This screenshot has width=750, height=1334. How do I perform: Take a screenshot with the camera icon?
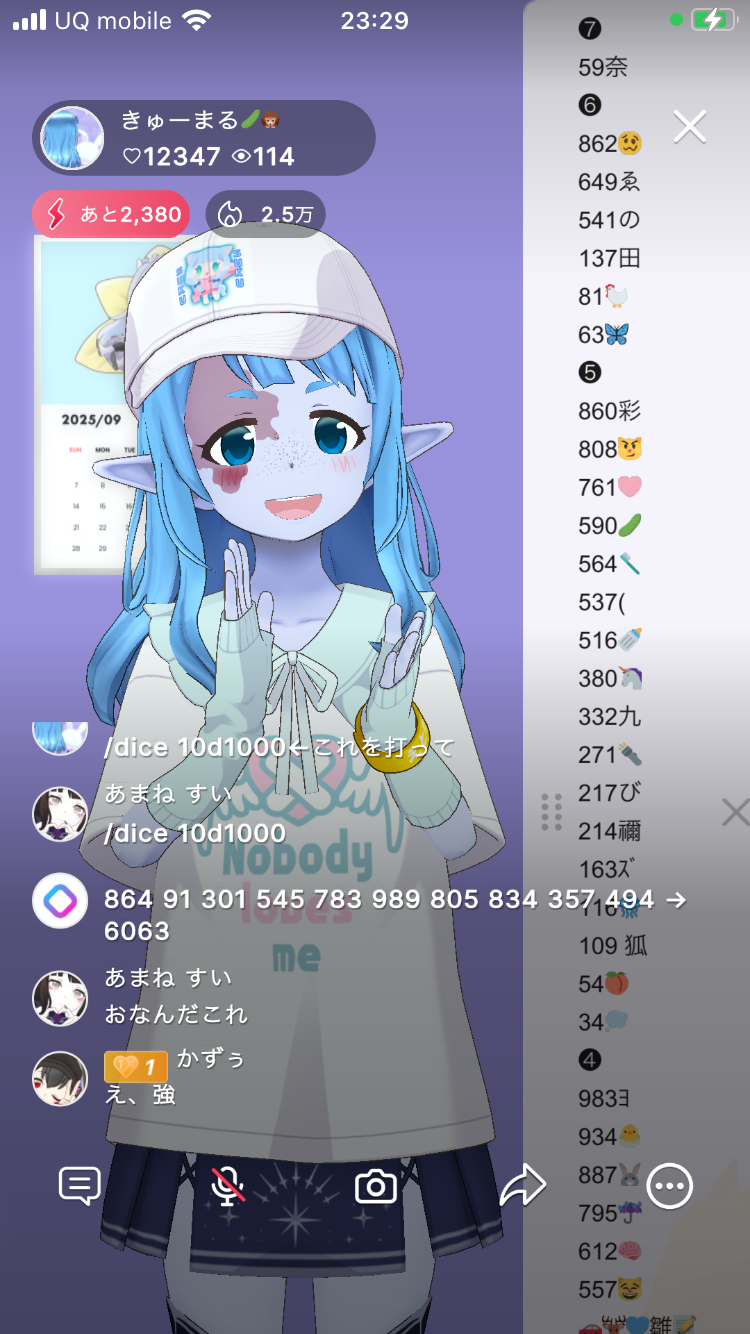pyautogui.click(x=375, y=1187)
